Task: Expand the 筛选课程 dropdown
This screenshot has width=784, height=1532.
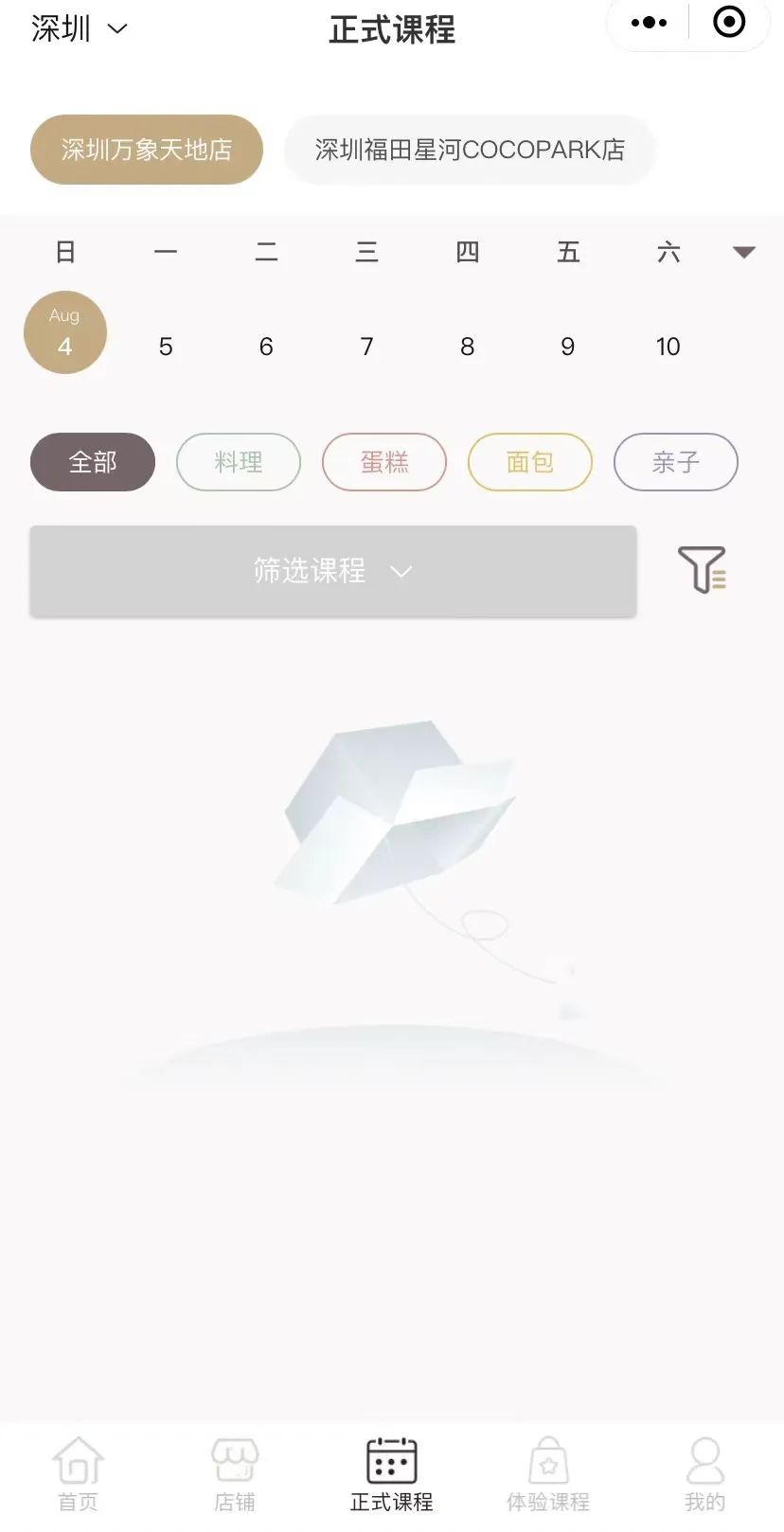Action: point(333,571)
